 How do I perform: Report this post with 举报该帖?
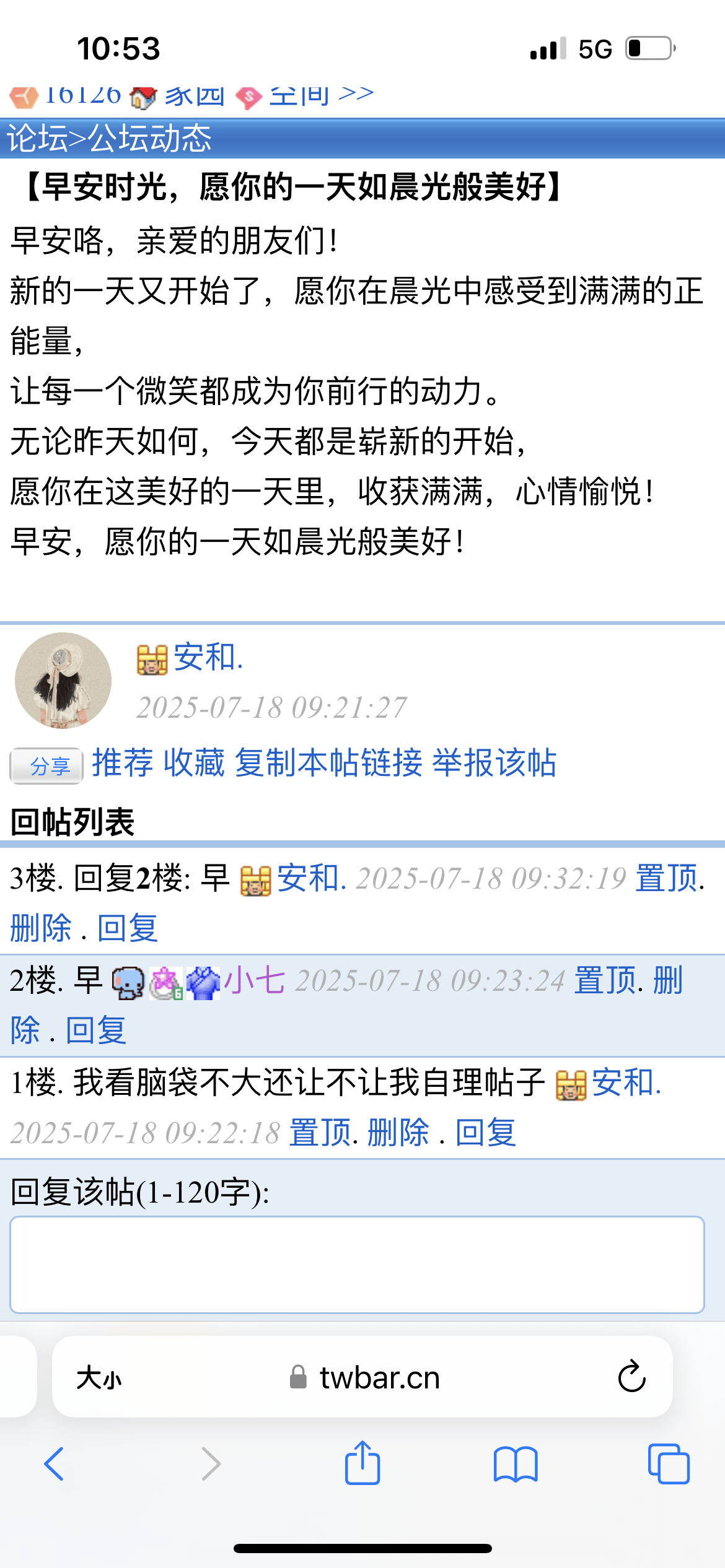click(494, 762)
